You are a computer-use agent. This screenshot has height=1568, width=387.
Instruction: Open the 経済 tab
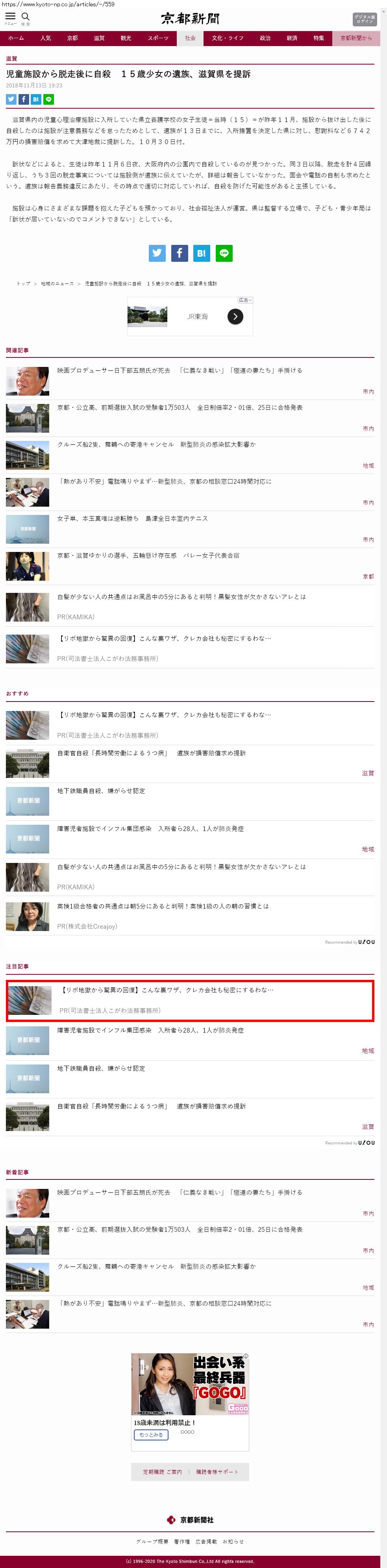292,38
